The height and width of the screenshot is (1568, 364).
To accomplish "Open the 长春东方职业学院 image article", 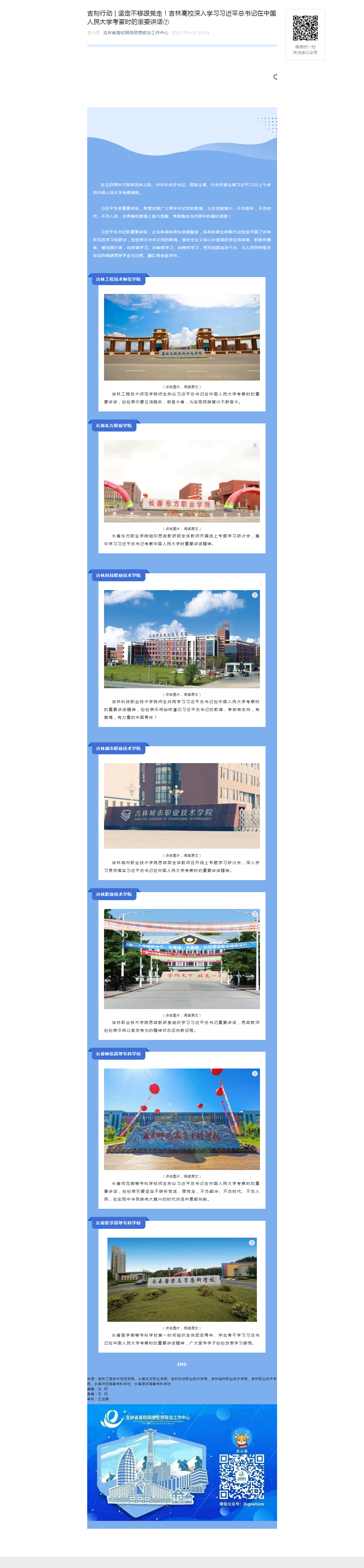I will click(181, 482).
